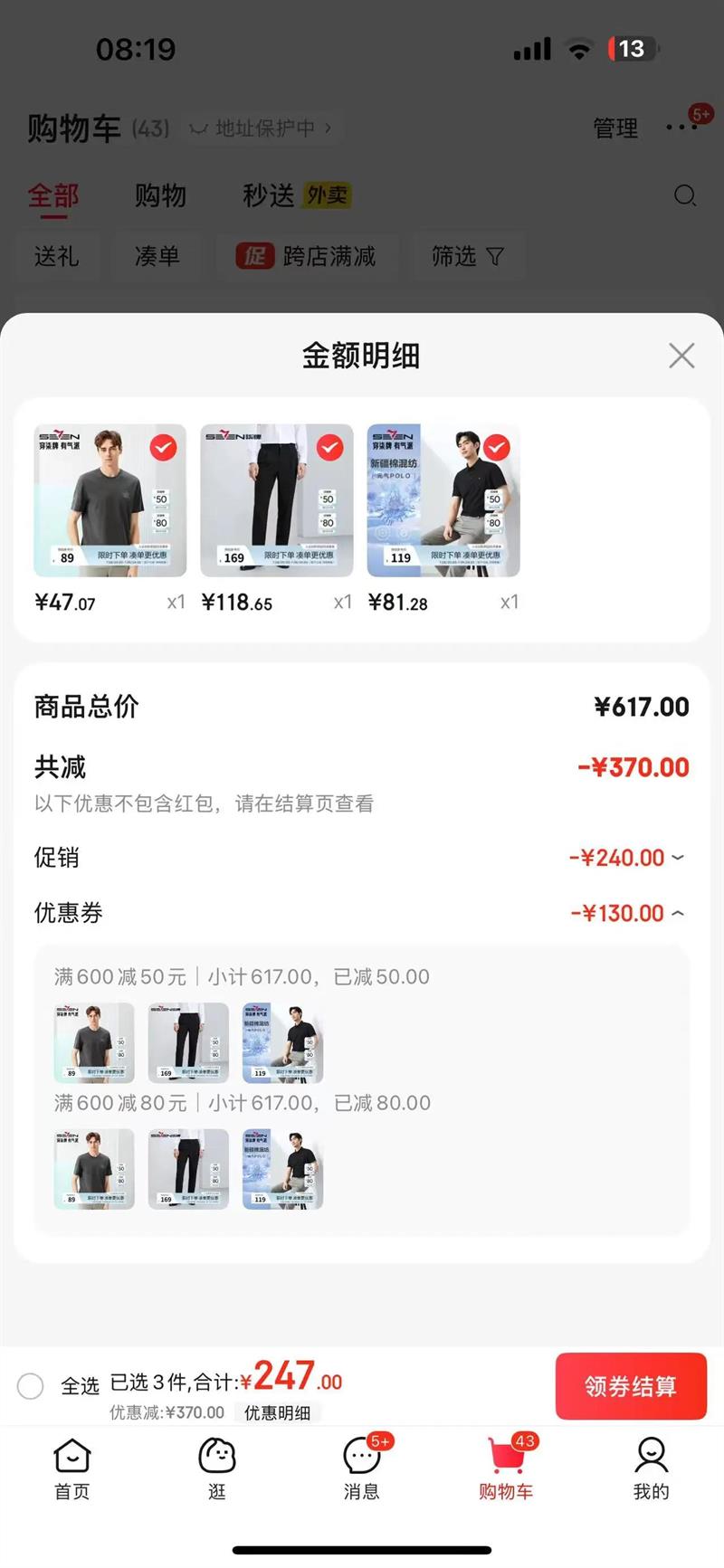
Task: Open 优惠明细 discount details
Action: click(x=277, y=1412)
